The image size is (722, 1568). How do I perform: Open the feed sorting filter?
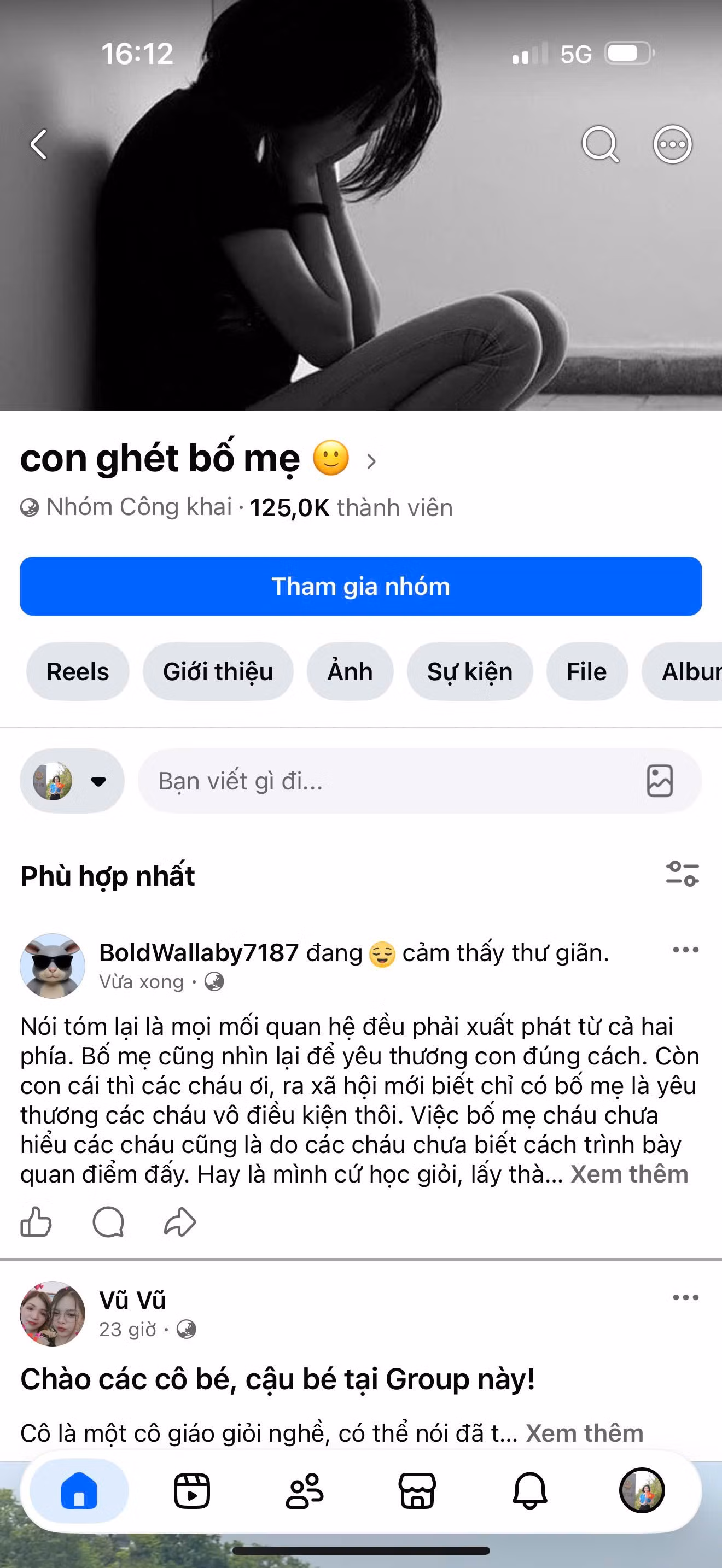point(683,874)
